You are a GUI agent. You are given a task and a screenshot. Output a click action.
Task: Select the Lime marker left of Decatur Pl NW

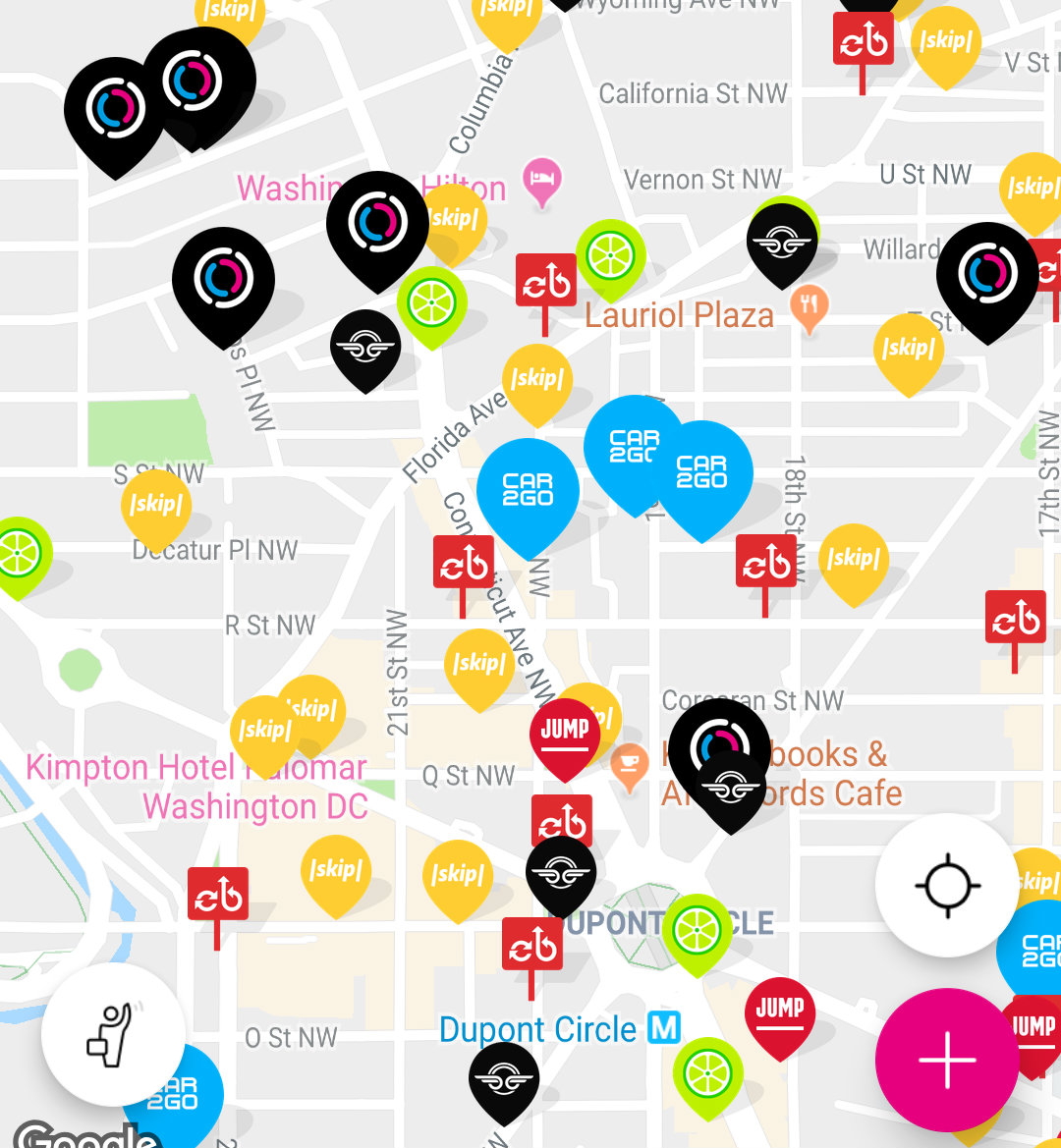click(18, 552)
